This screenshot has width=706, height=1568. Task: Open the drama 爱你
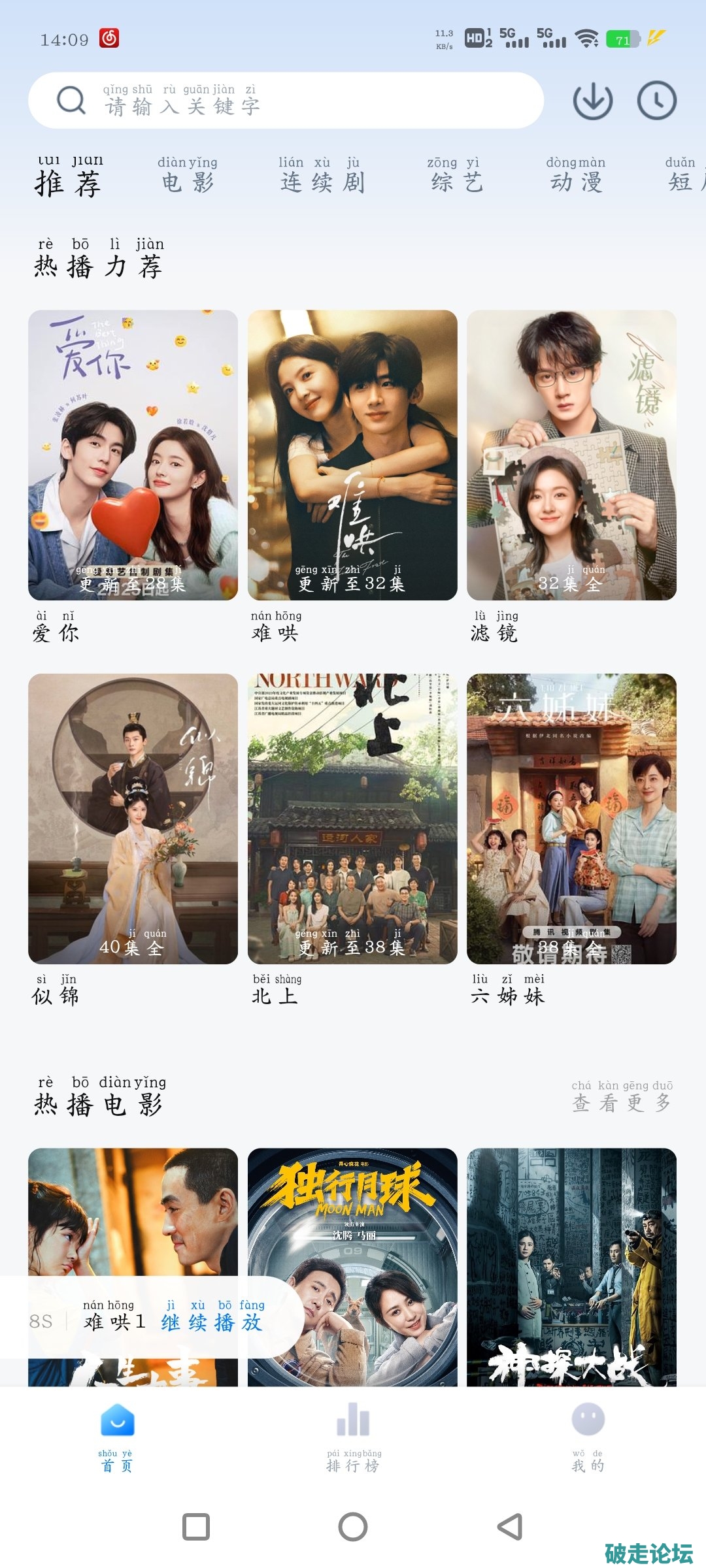coord(133,455)
